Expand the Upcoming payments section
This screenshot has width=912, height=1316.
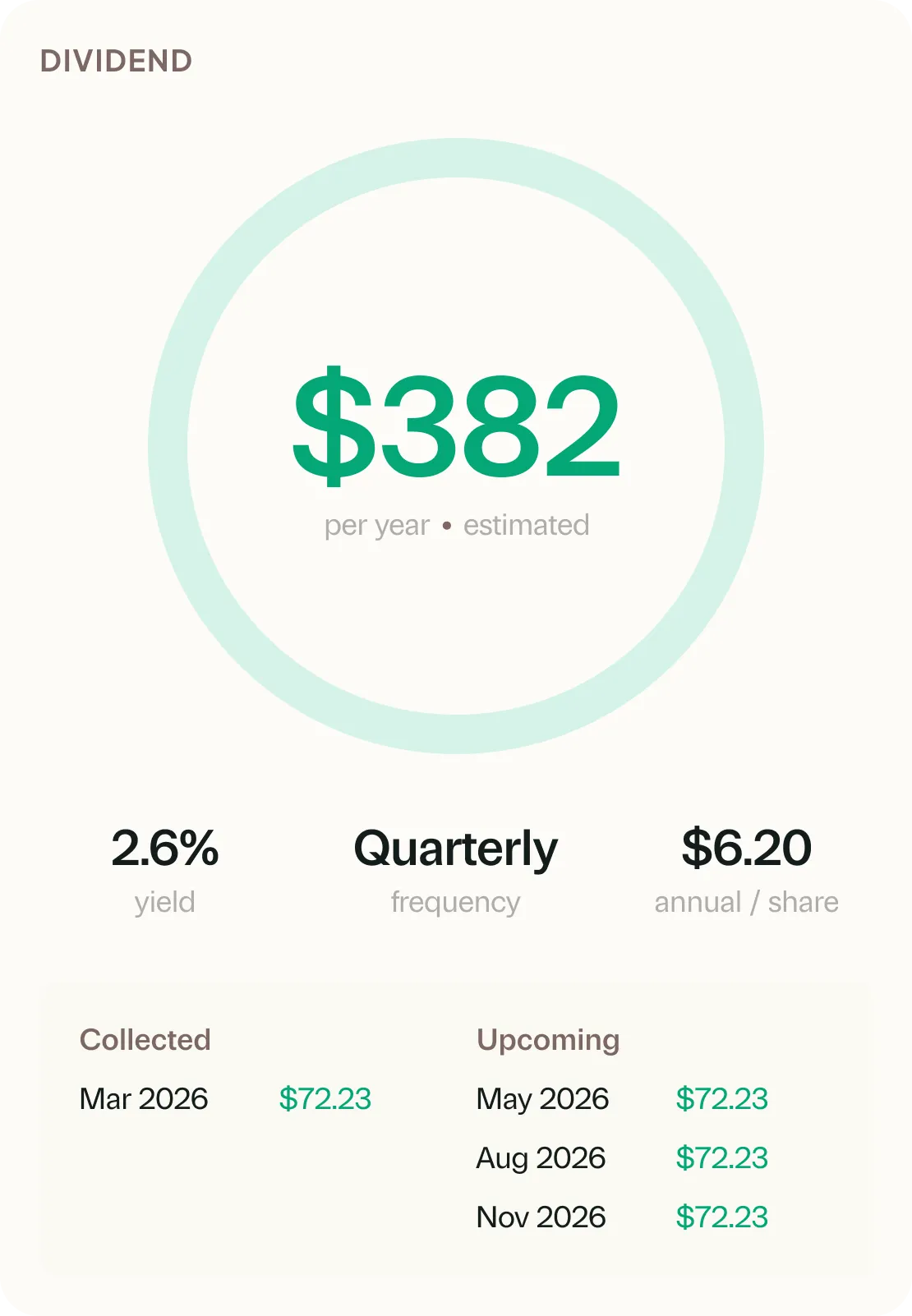coord(546,1040)
